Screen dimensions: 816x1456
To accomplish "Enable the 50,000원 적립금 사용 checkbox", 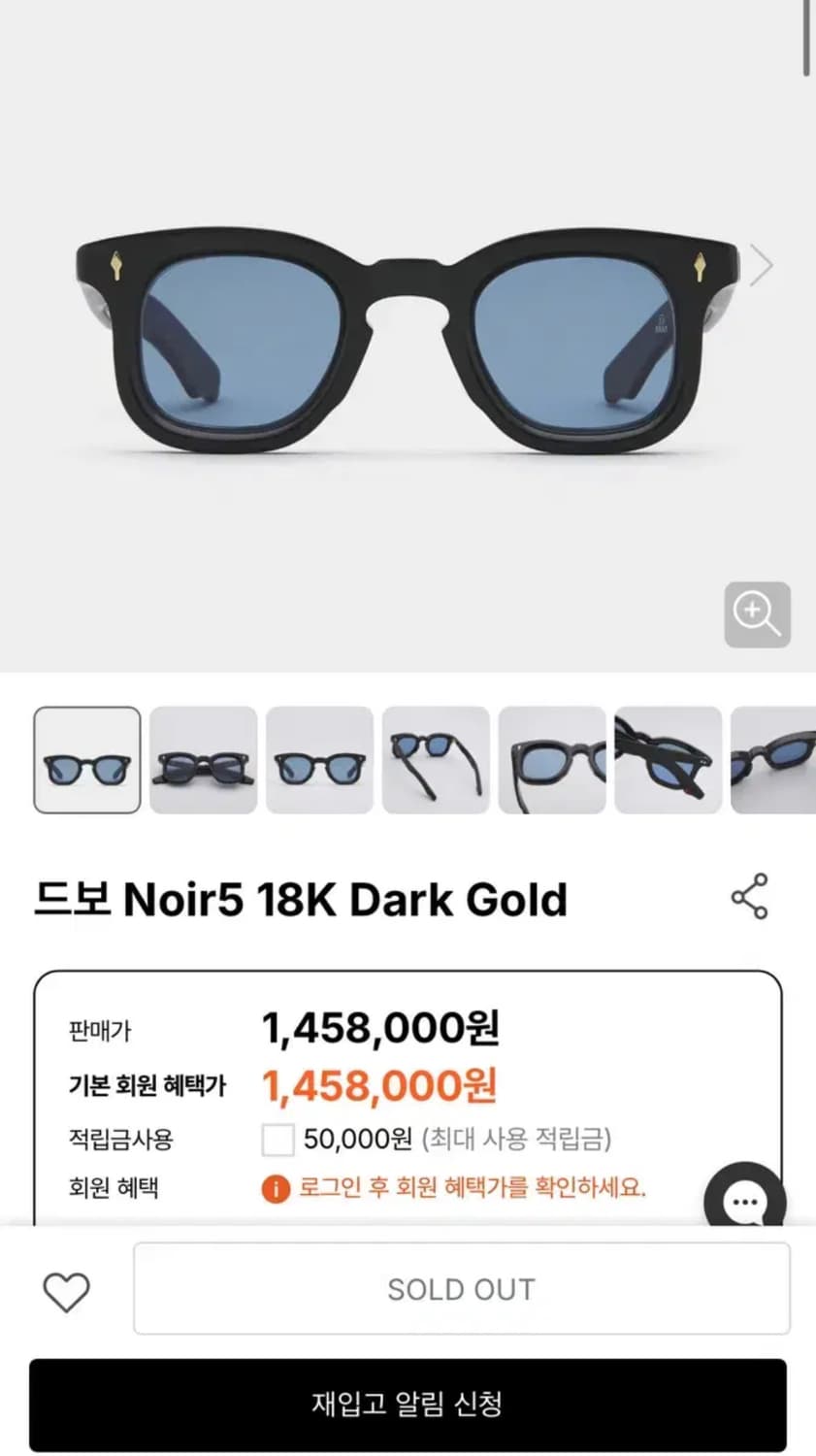I will point(277,1142).
